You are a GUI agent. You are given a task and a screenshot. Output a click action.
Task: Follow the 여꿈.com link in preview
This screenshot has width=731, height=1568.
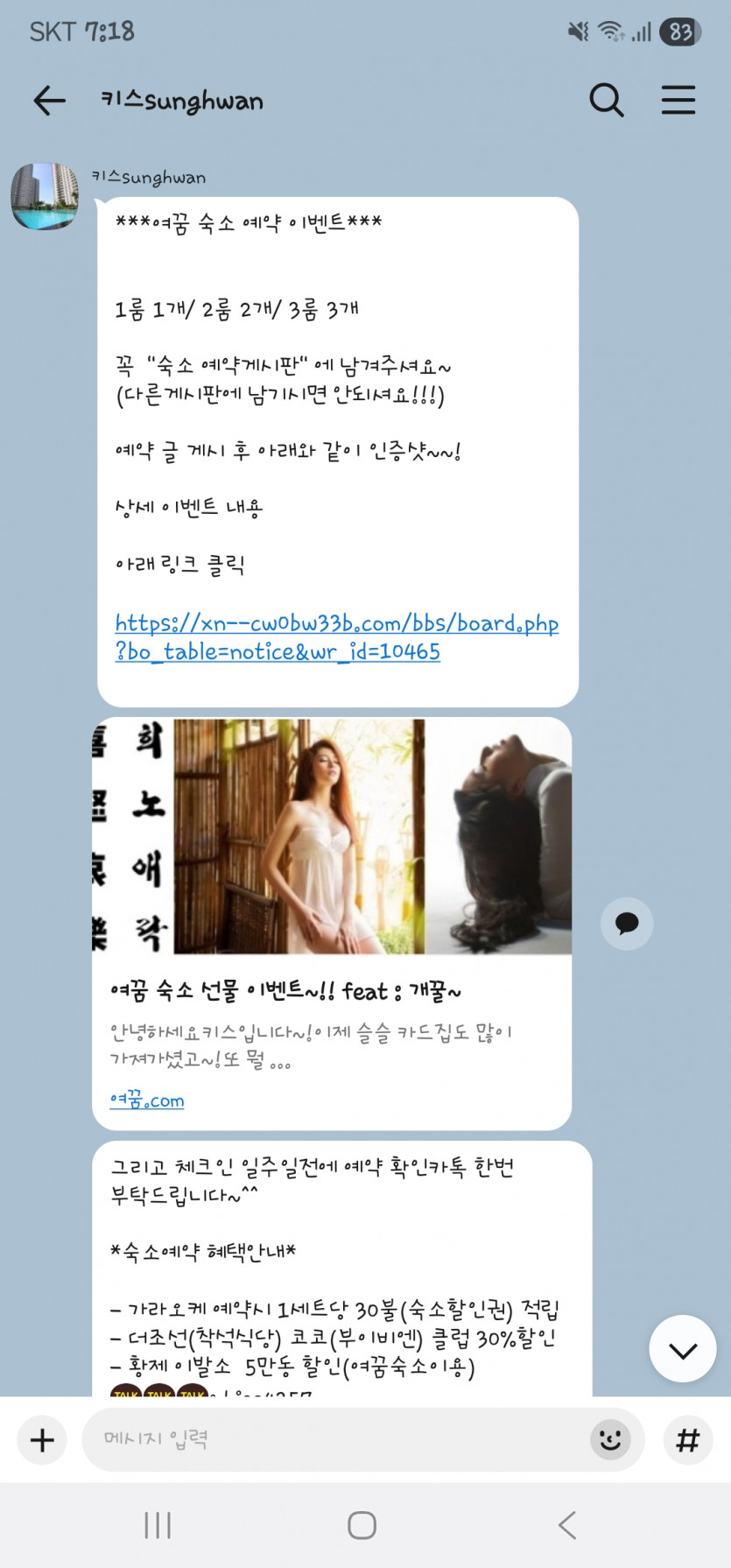[147, 1100]
